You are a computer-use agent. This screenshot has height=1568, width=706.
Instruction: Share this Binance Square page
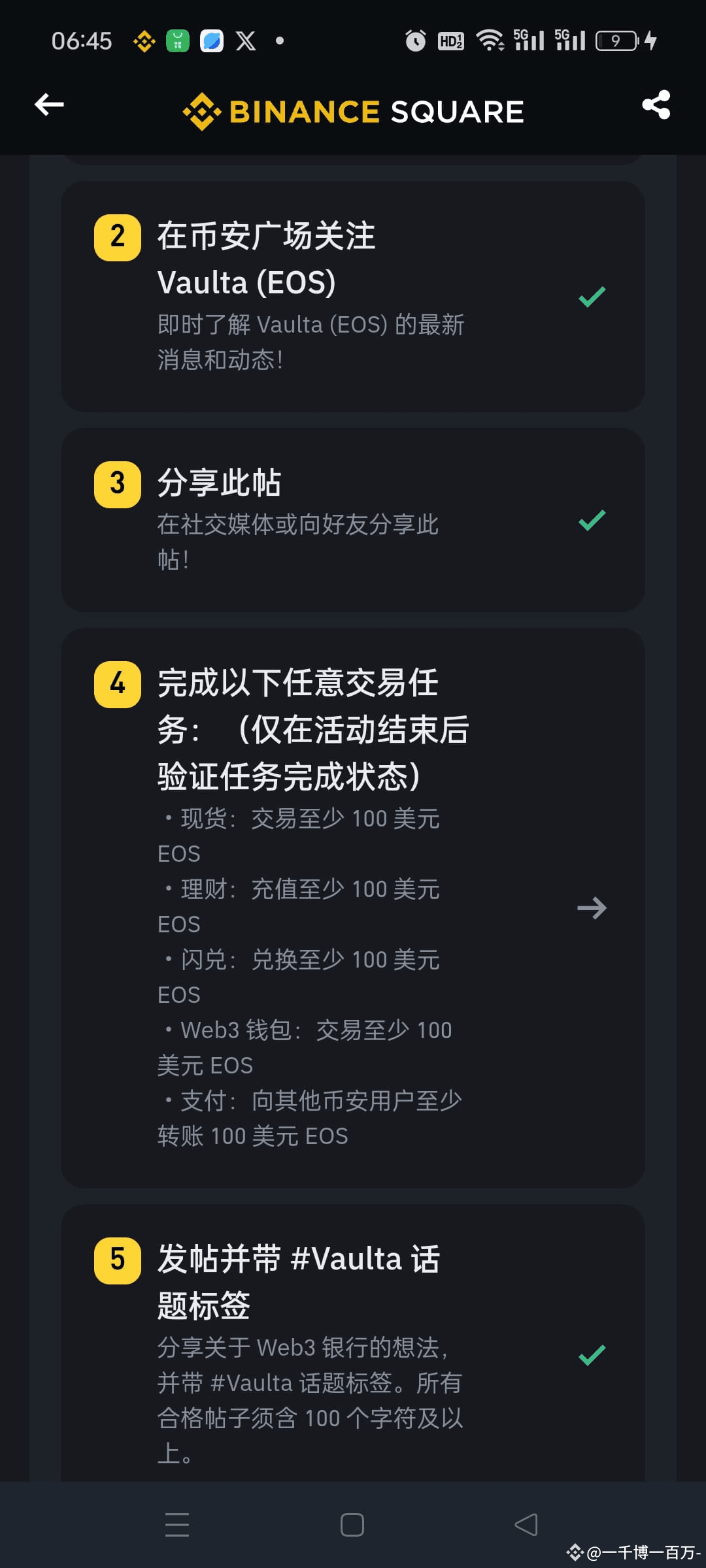click(656, 105)
